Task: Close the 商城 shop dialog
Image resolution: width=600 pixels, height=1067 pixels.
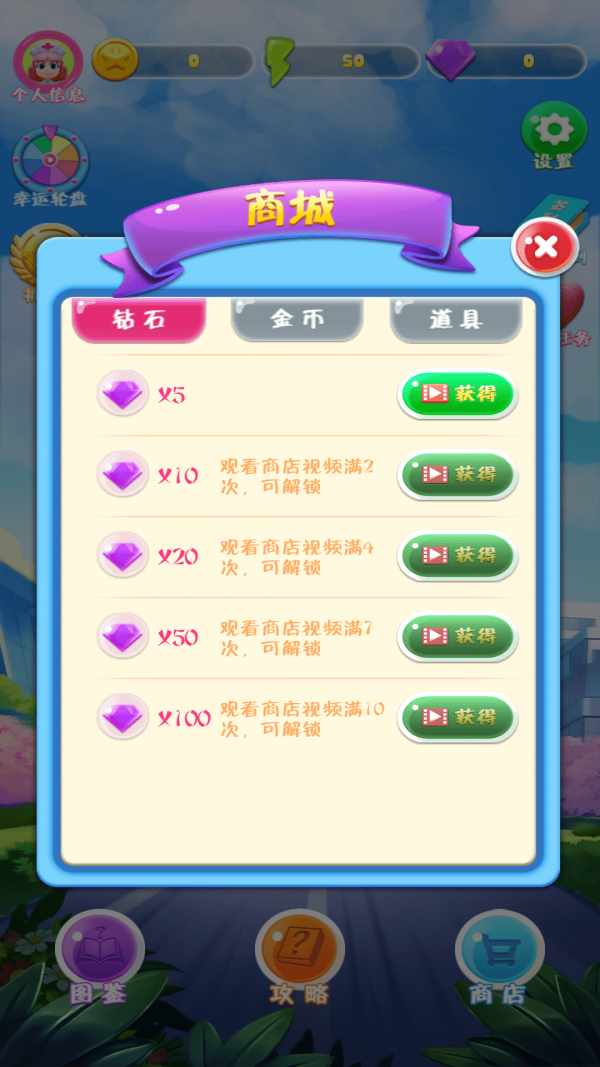Action: click(545, 248)
